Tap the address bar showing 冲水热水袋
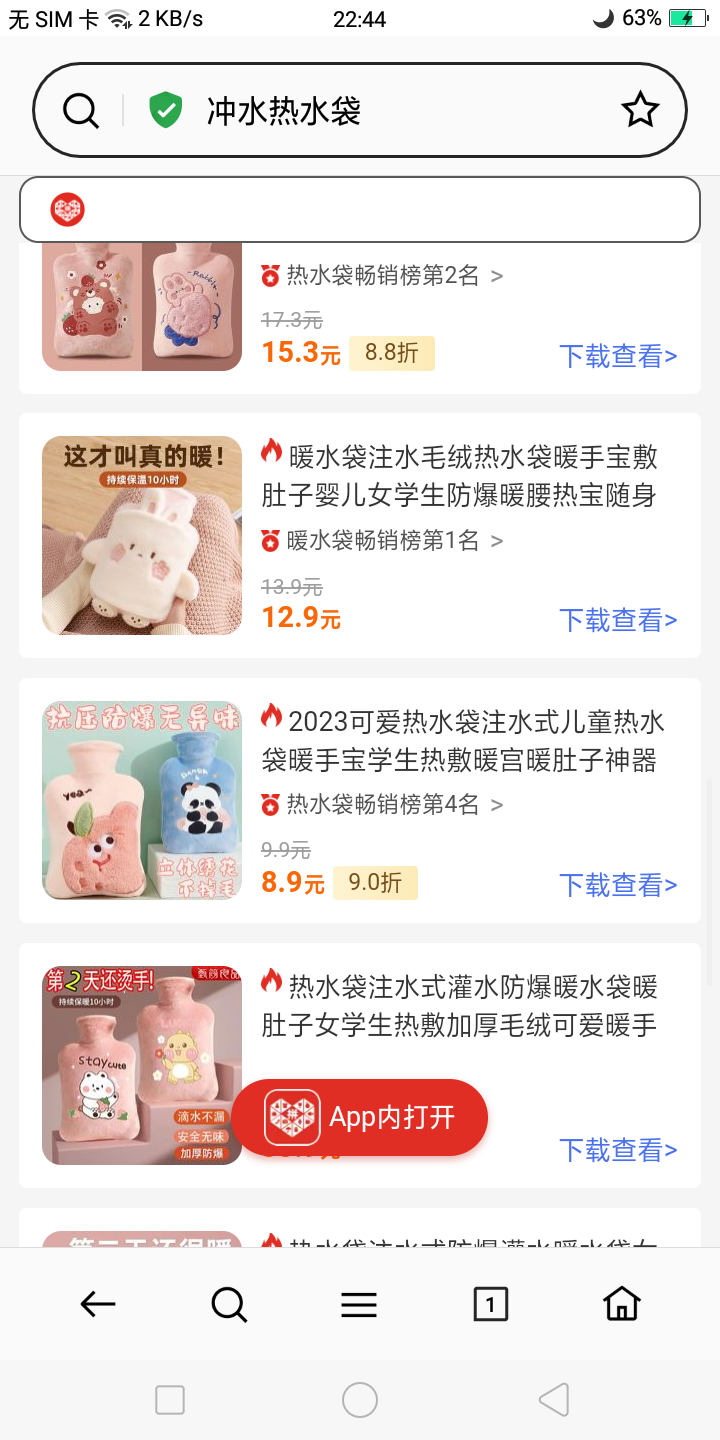The height and width of the screenshot is (1440, 720). 400,111
